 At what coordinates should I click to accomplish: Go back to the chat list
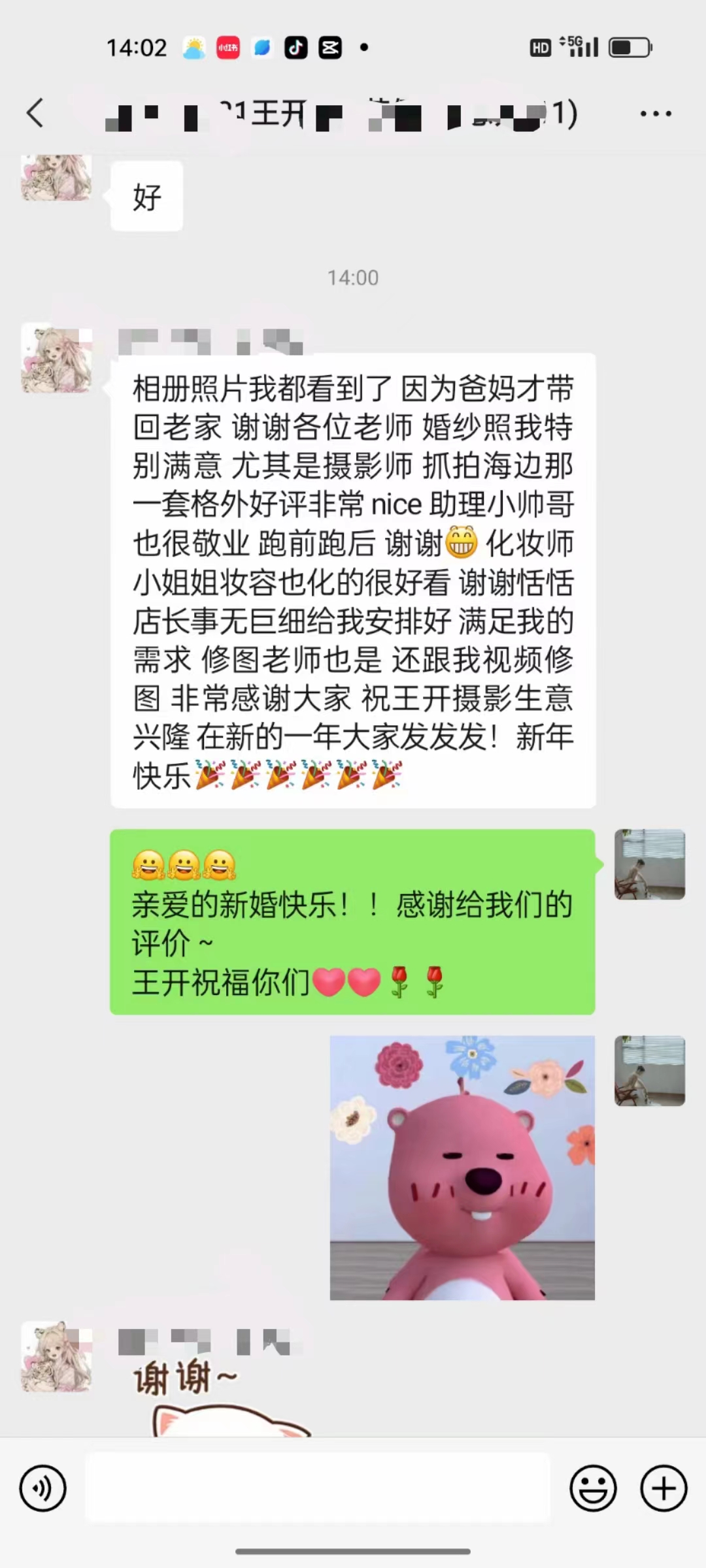tap(35, 113)
